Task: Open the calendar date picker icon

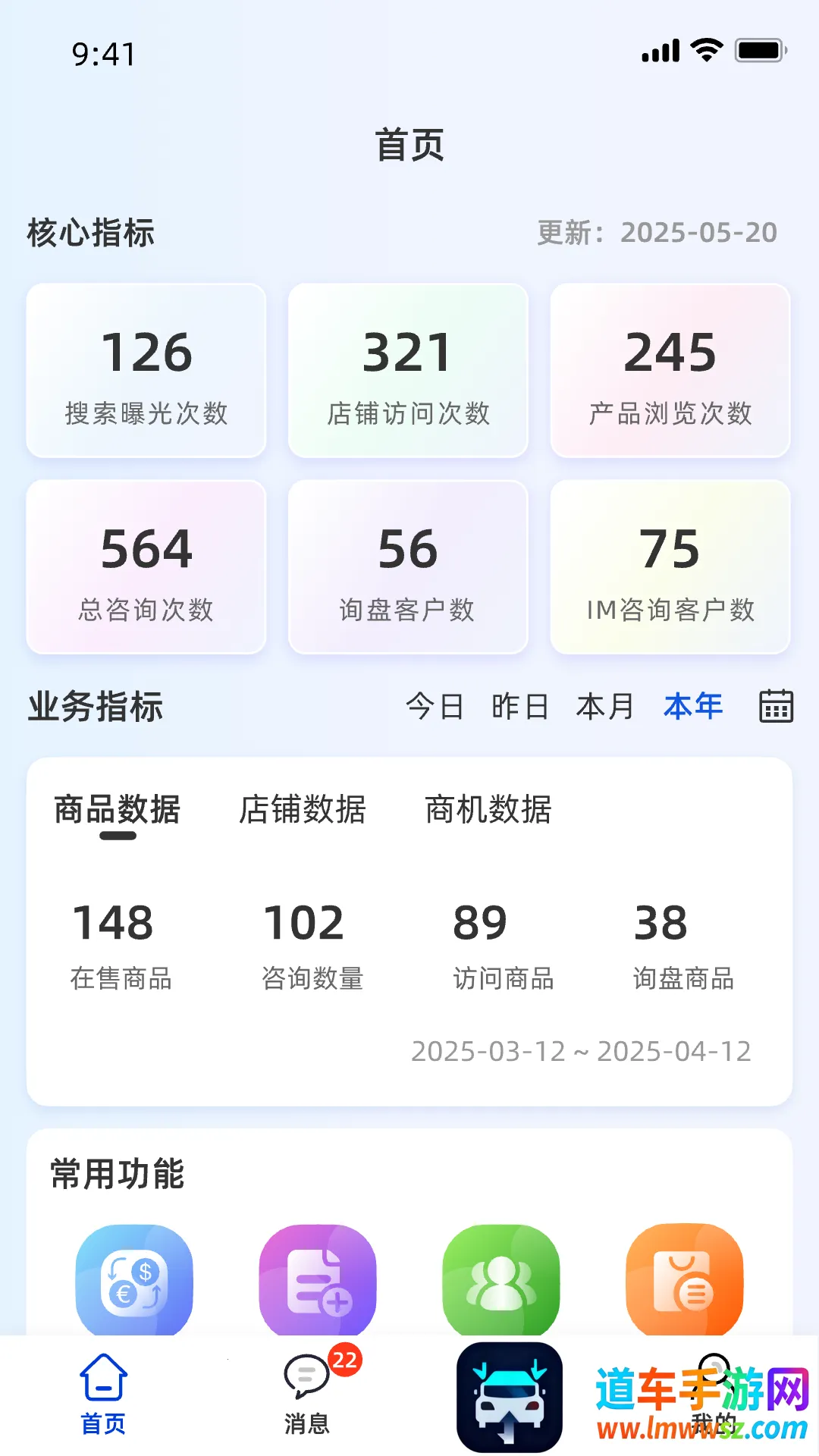Action: coord(776,706)
